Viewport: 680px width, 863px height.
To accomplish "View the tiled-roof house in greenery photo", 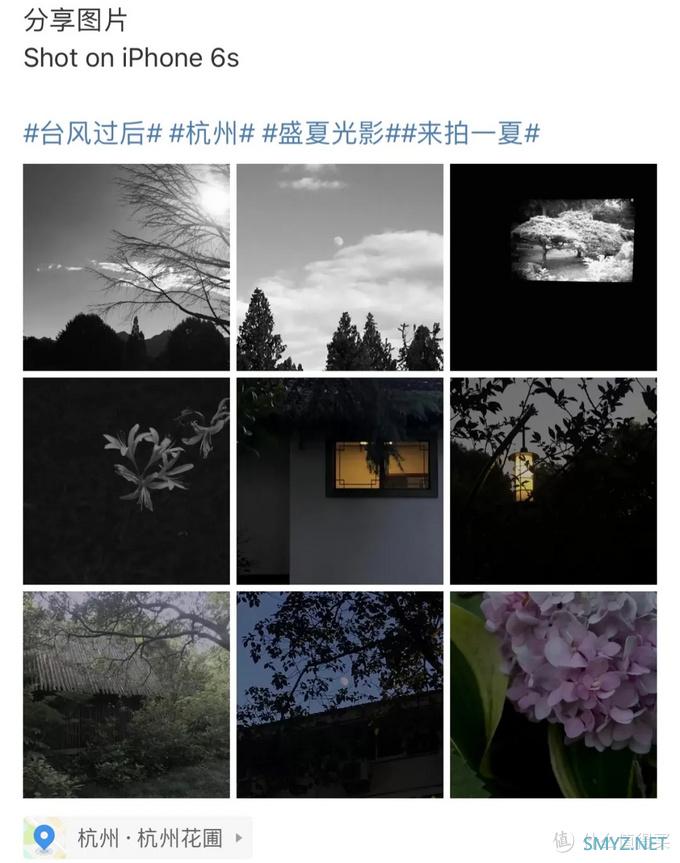I will pos(126,694).
